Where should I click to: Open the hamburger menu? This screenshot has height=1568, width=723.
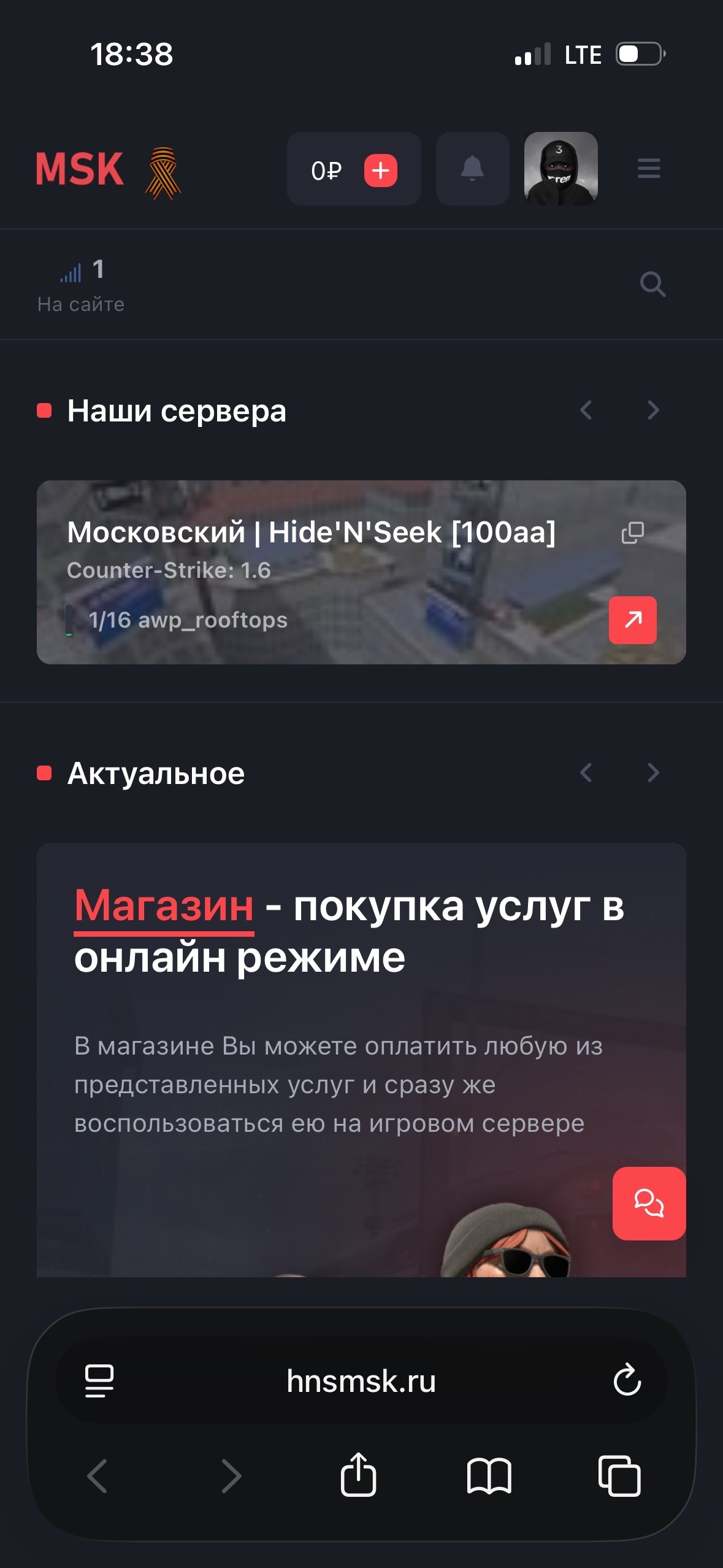[648, 169]
